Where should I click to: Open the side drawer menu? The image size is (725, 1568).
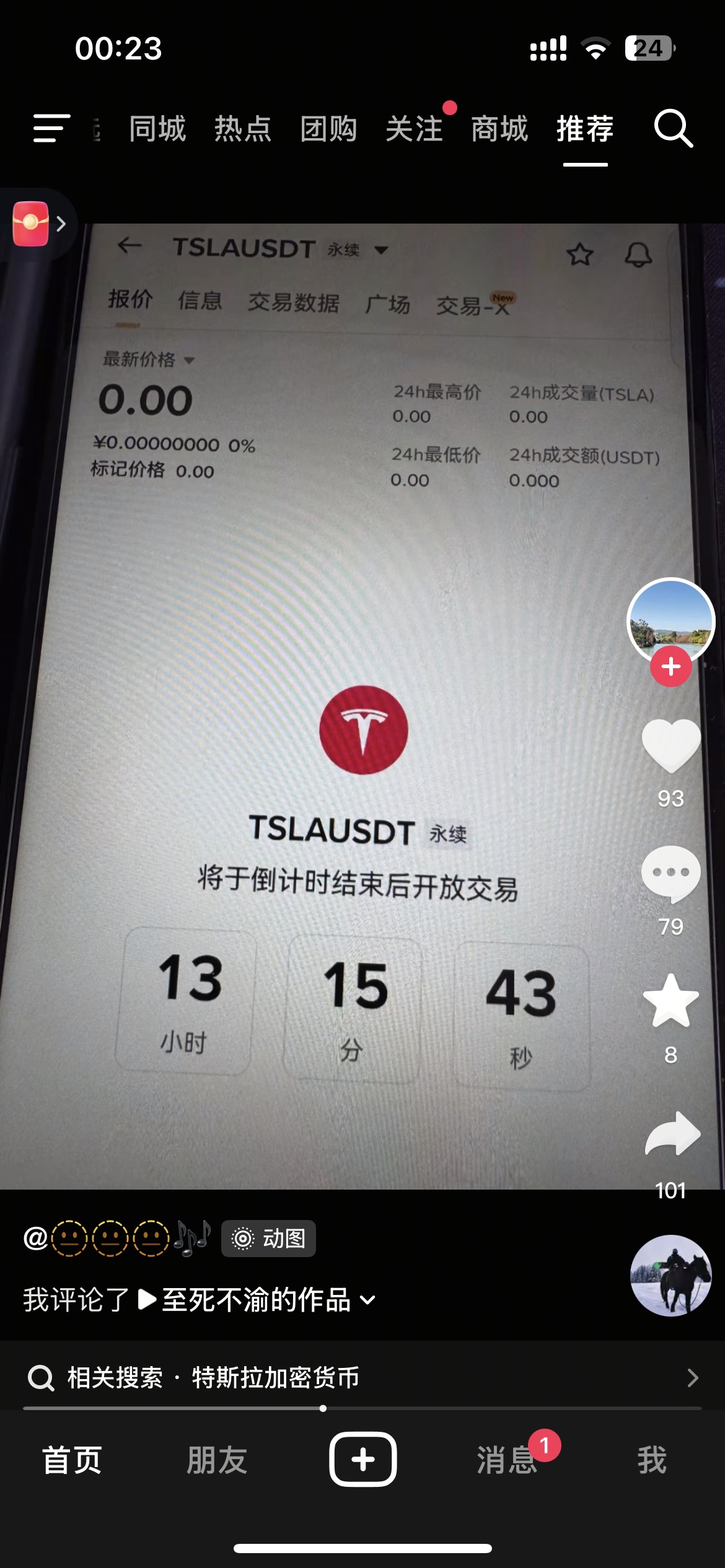pos(51,129)
